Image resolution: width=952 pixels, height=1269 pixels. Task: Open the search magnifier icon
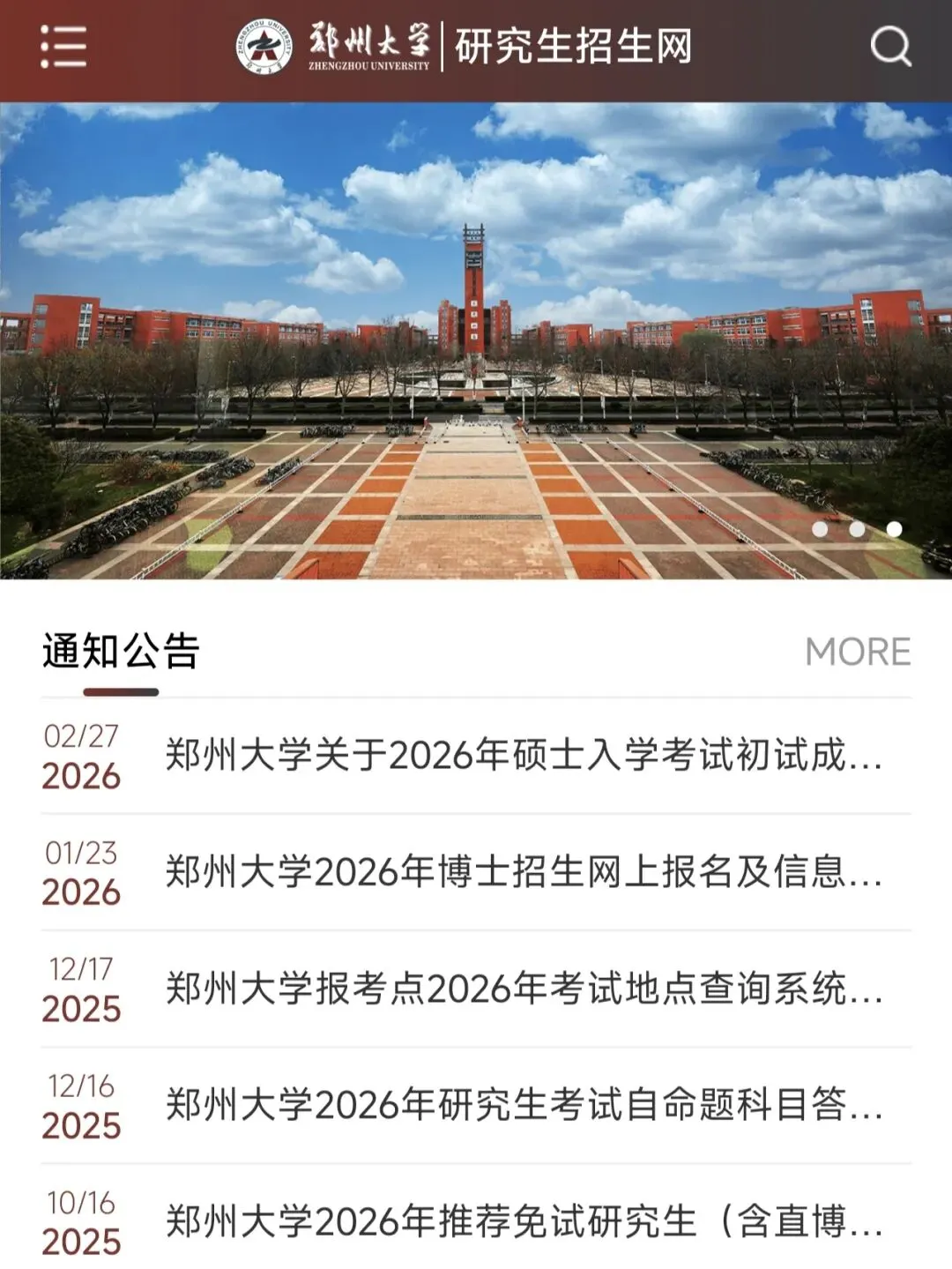[x=890, y=47]
